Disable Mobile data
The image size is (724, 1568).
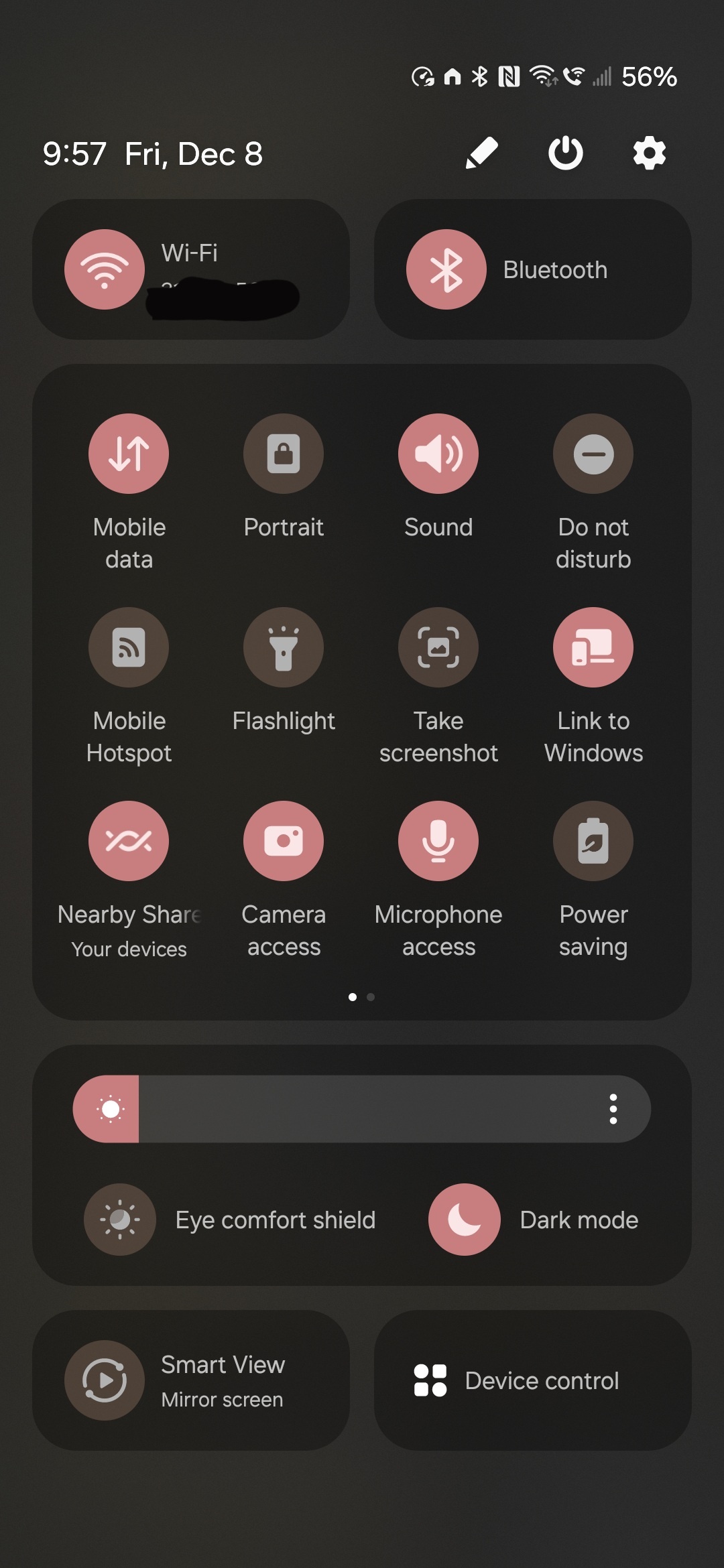pyautogui.click(x=129, y=454)
